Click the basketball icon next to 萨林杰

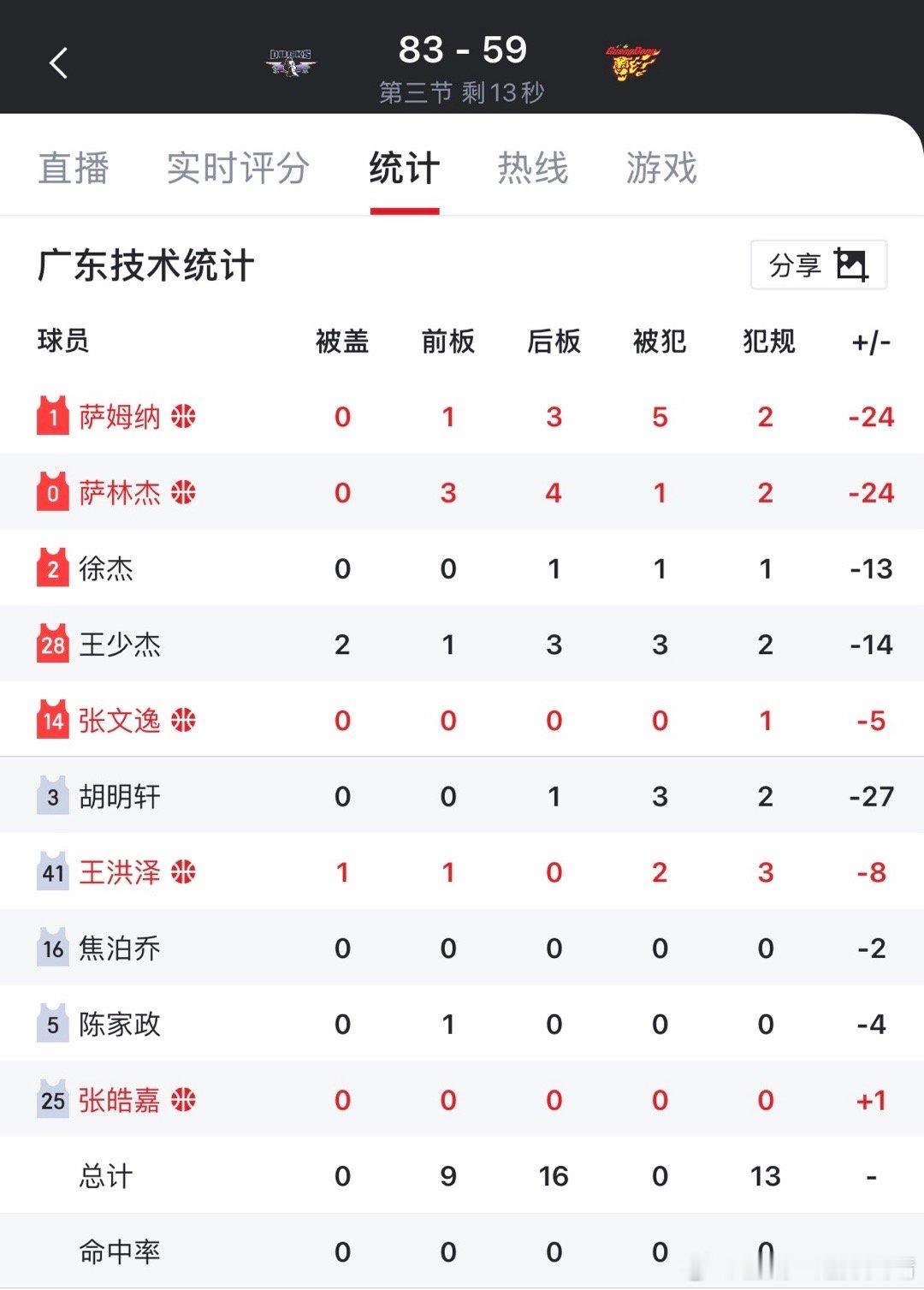click(x=182, y=492)
